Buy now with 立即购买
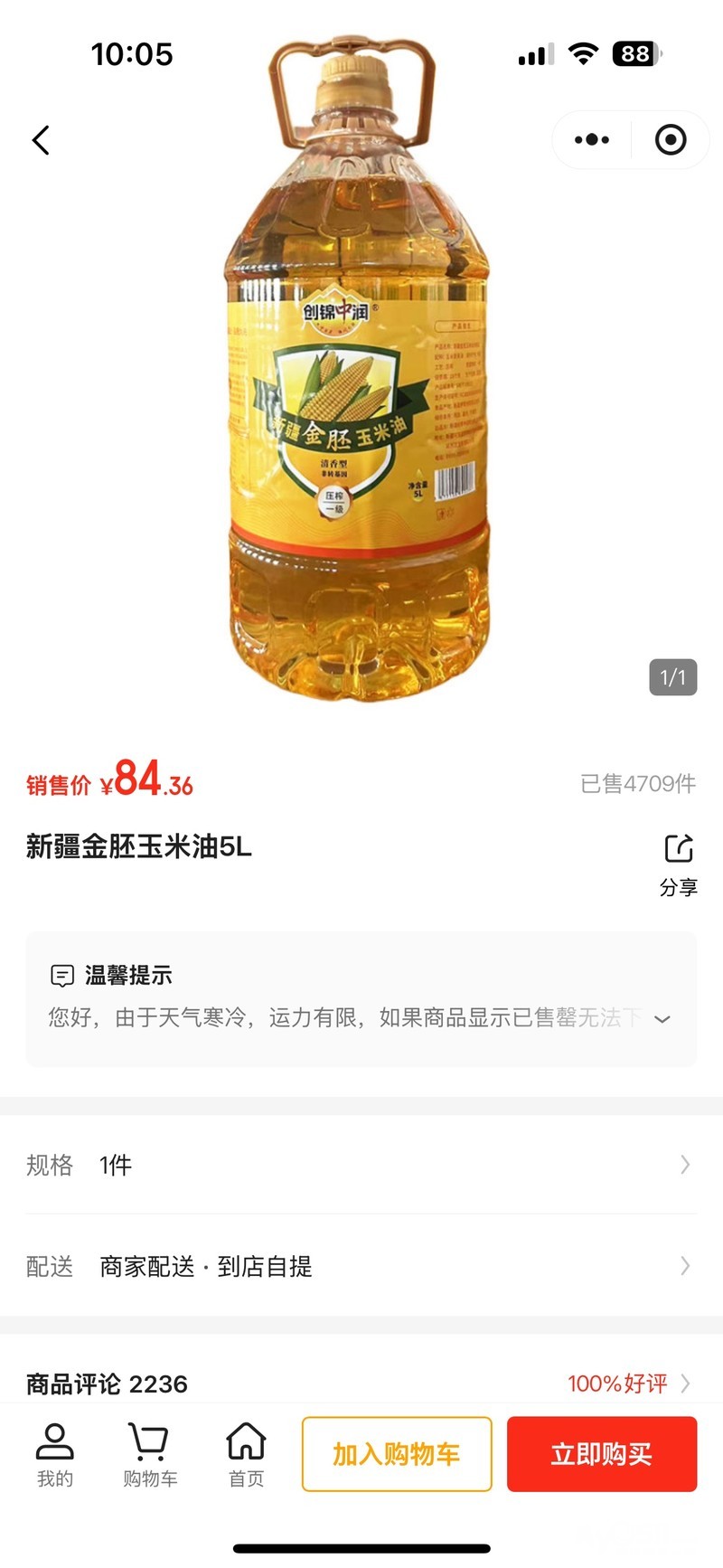 pos(601,1454)
